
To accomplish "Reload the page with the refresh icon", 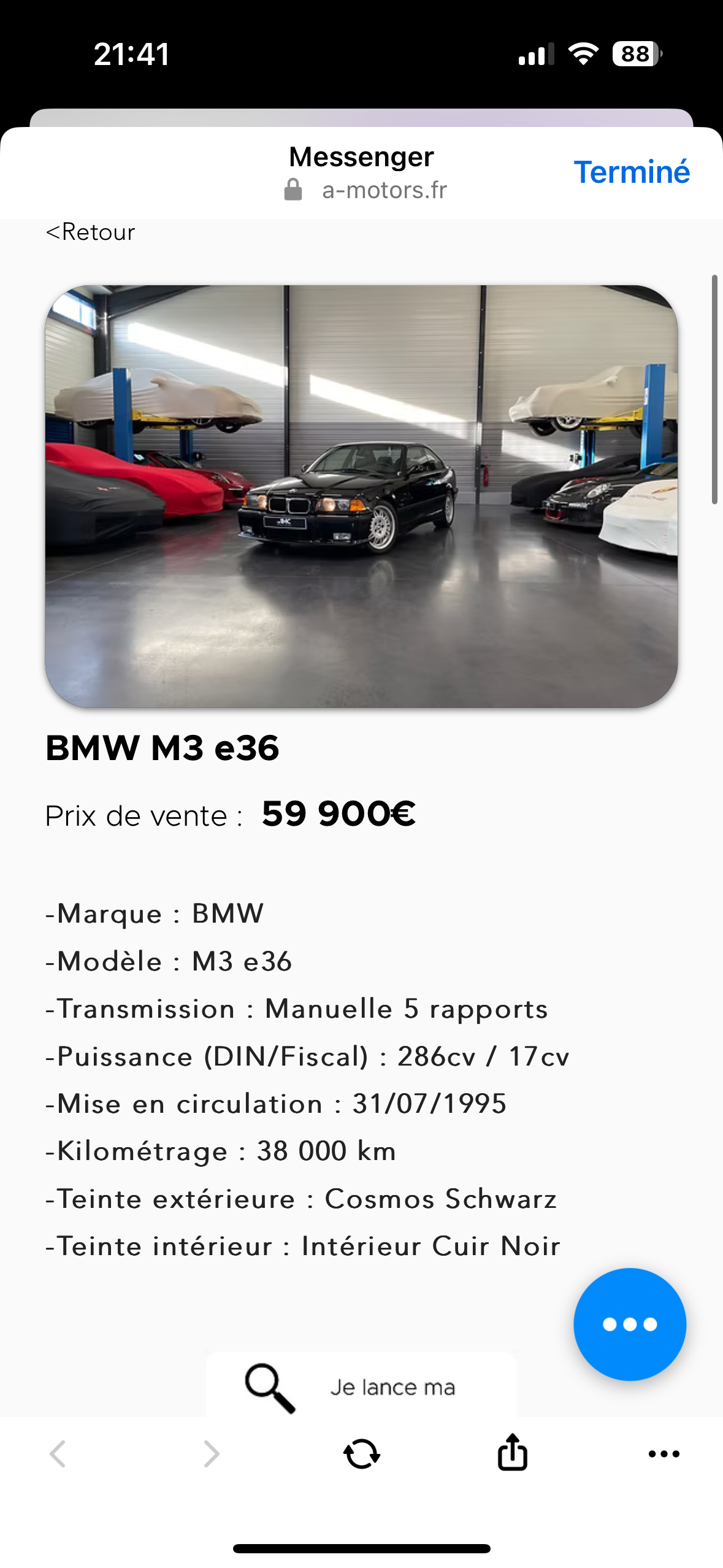I will pyautogui.click(x=361, y=1453).
